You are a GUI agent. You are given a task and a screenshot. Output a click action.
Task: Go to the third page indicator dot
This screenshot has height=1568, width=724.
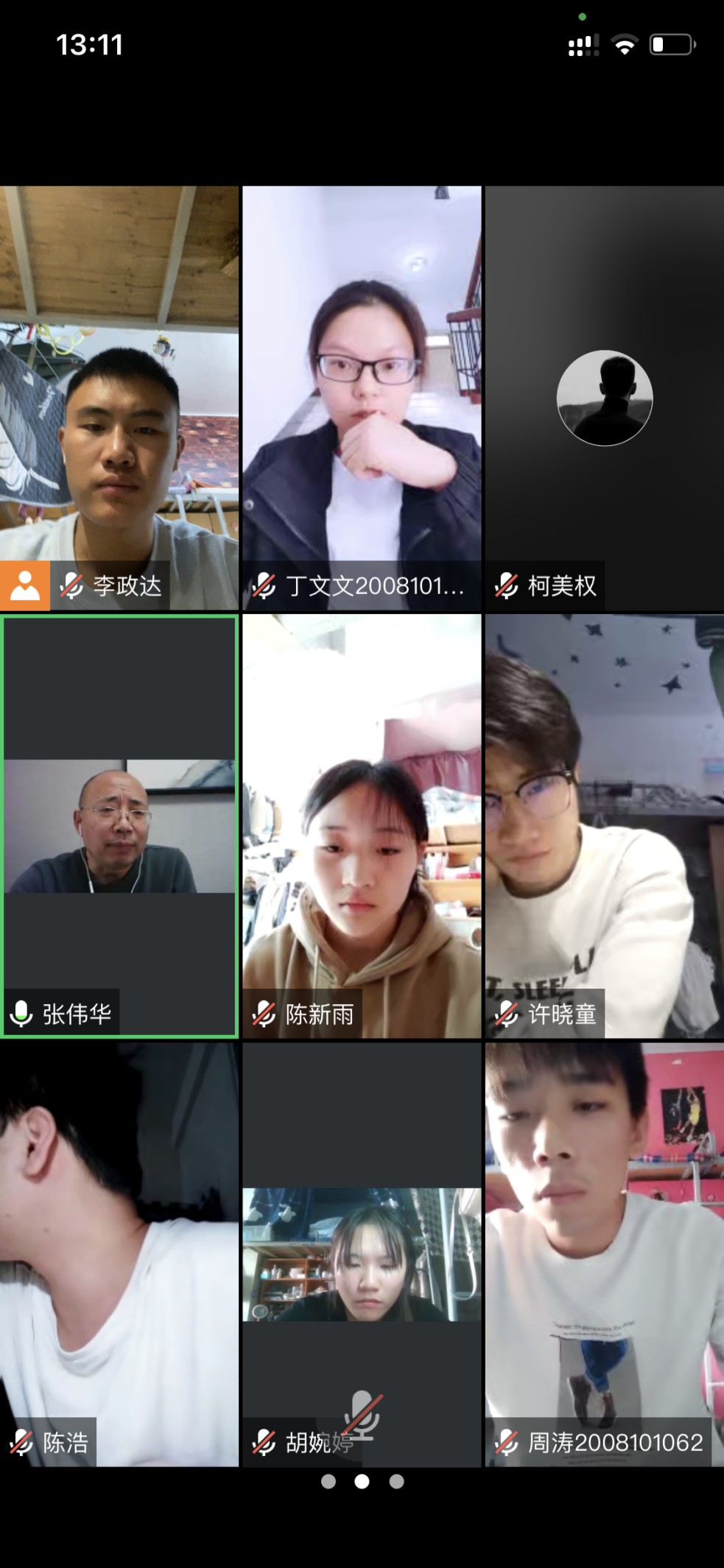[396, 1481]
